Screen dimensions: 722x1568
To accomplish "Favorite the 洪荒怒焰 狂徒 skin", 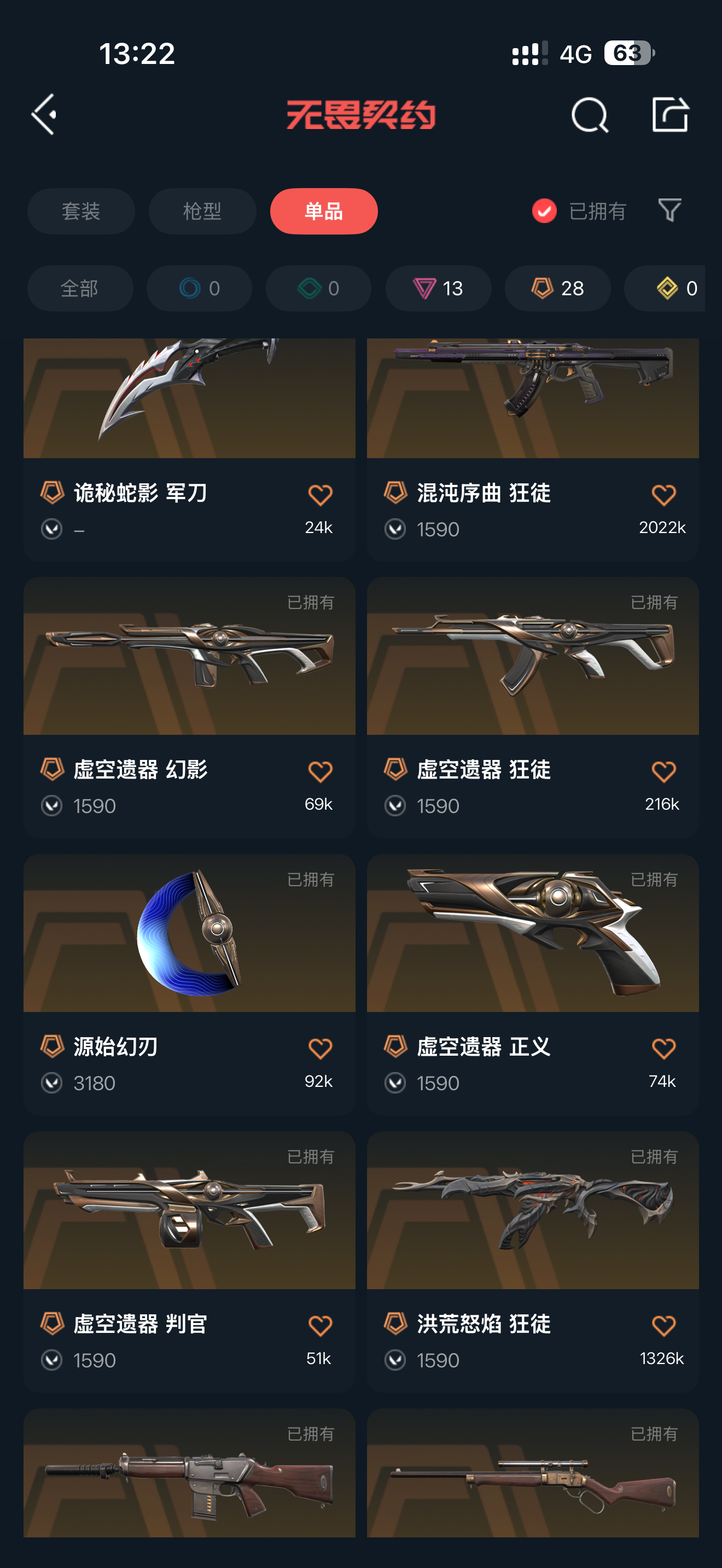I will point(663,1325).
